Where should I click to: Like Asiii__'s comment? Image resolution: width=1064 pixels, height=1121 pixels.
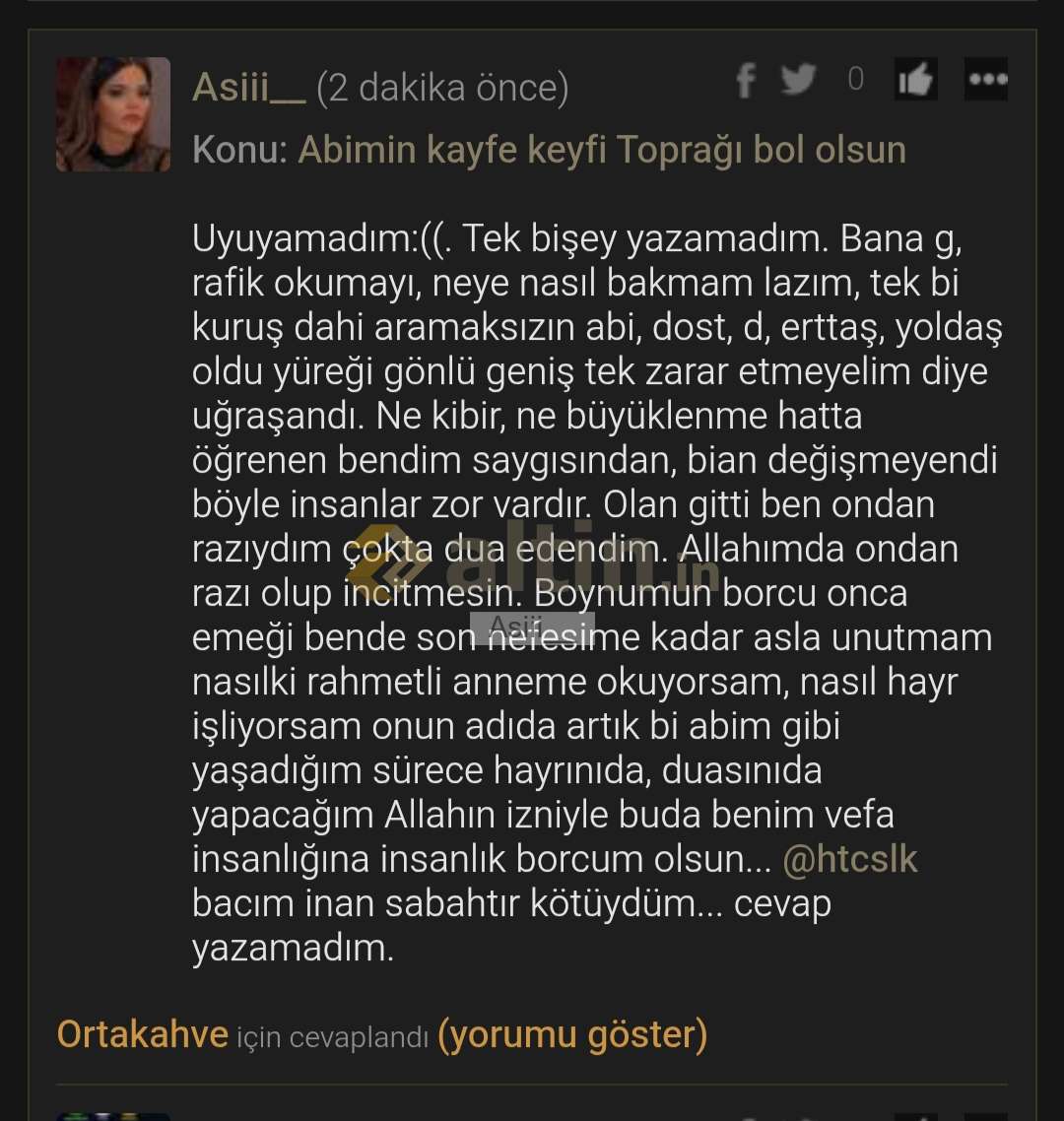[915, 81]
